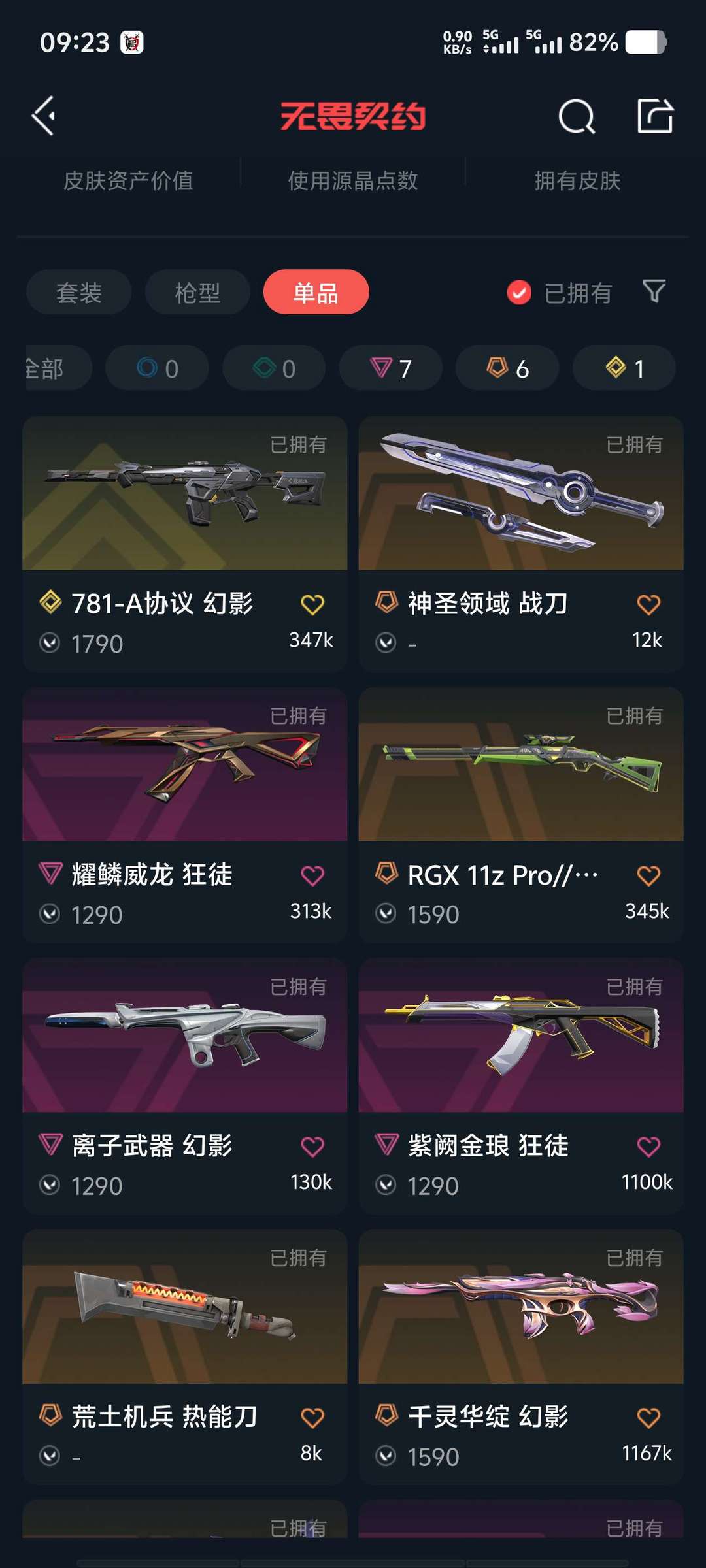The width and height of the screenshot is (706, 1568).
Task: Switch to the 套装 tab
Action: [x=79, y=292]
